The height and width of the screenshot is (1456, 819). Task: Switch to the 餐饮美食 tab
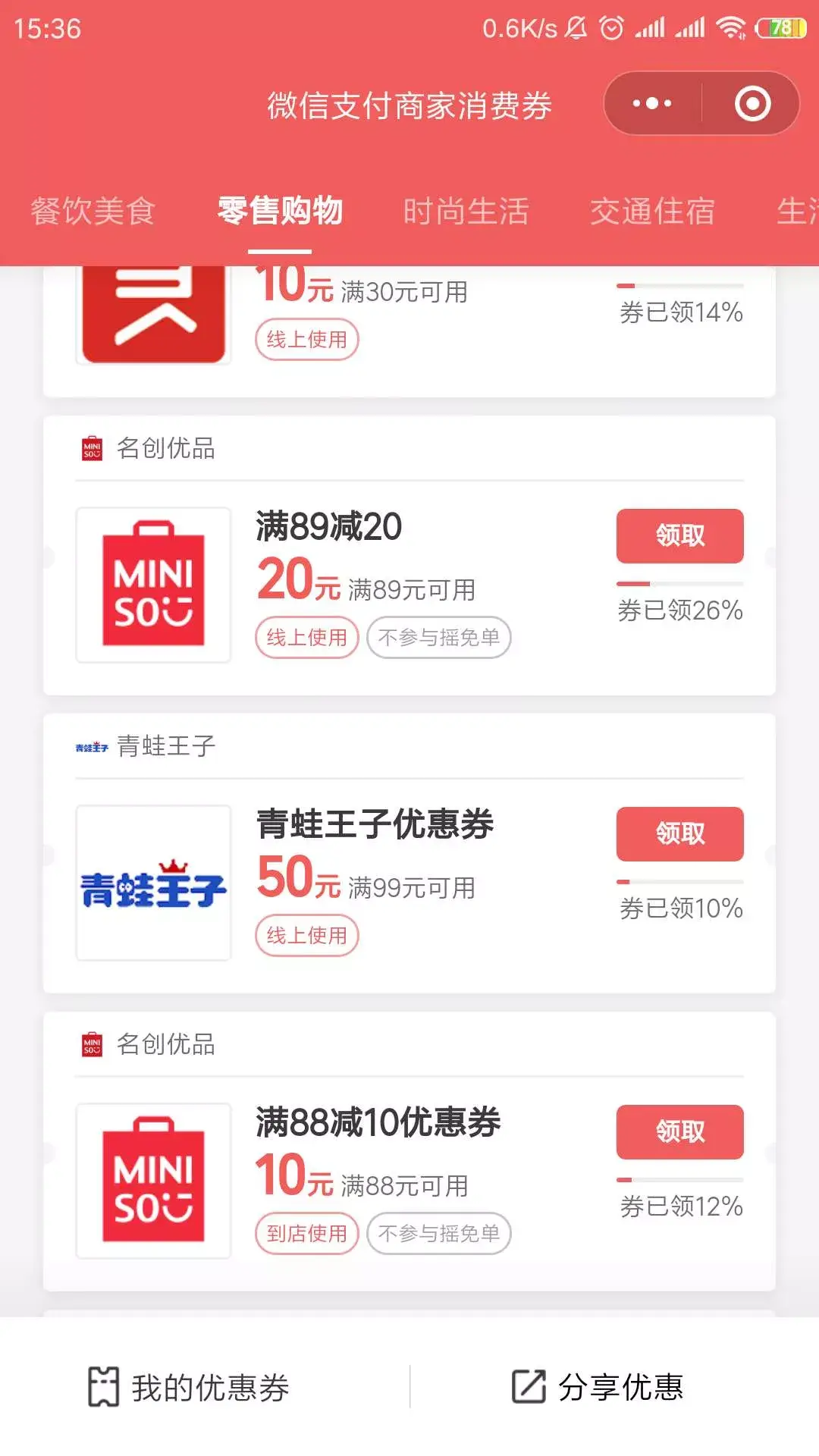click(x=93, y=211)
